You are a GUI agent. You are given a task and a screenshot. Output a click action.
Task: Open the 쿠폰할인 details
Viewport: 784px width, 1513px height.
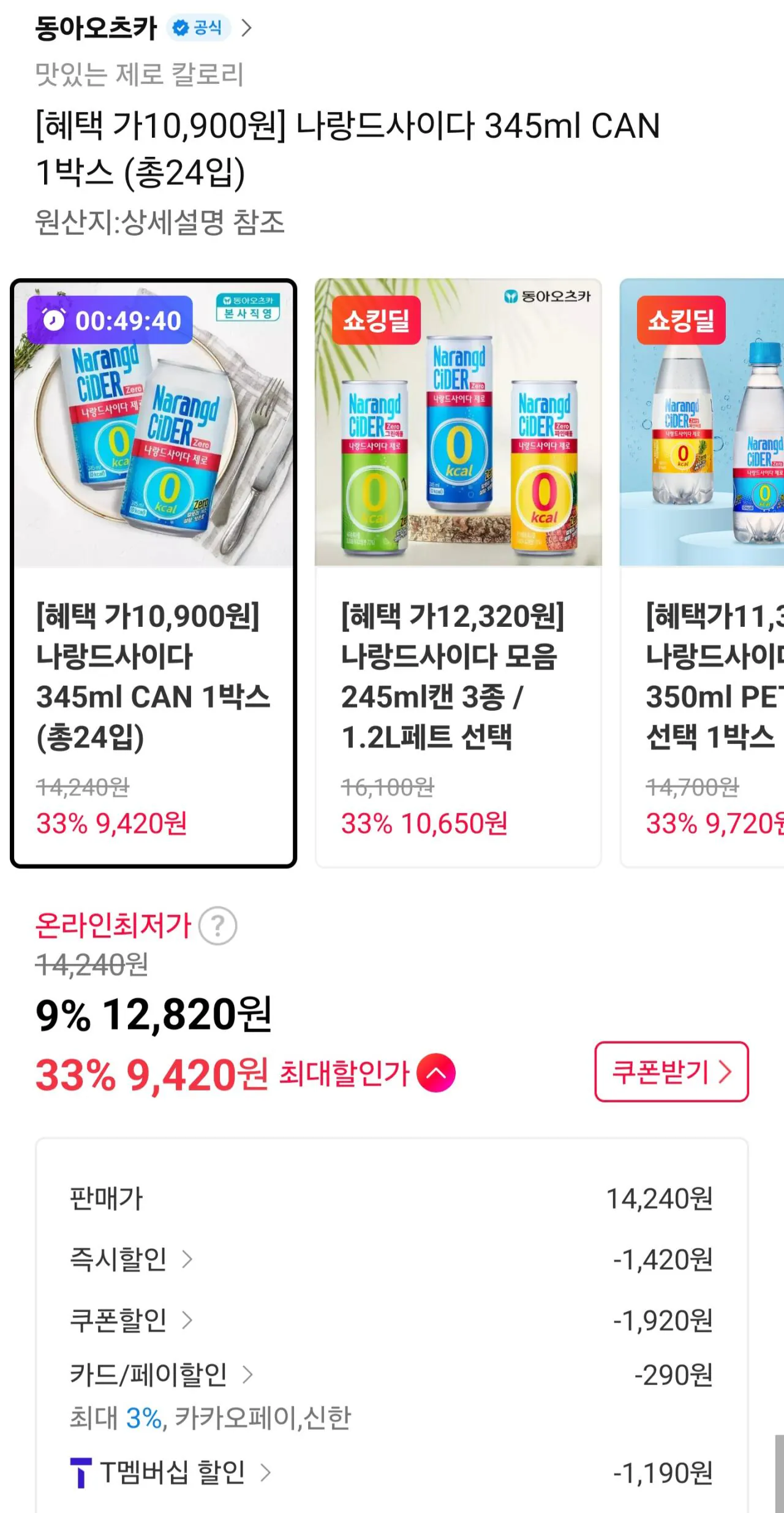132,1320
